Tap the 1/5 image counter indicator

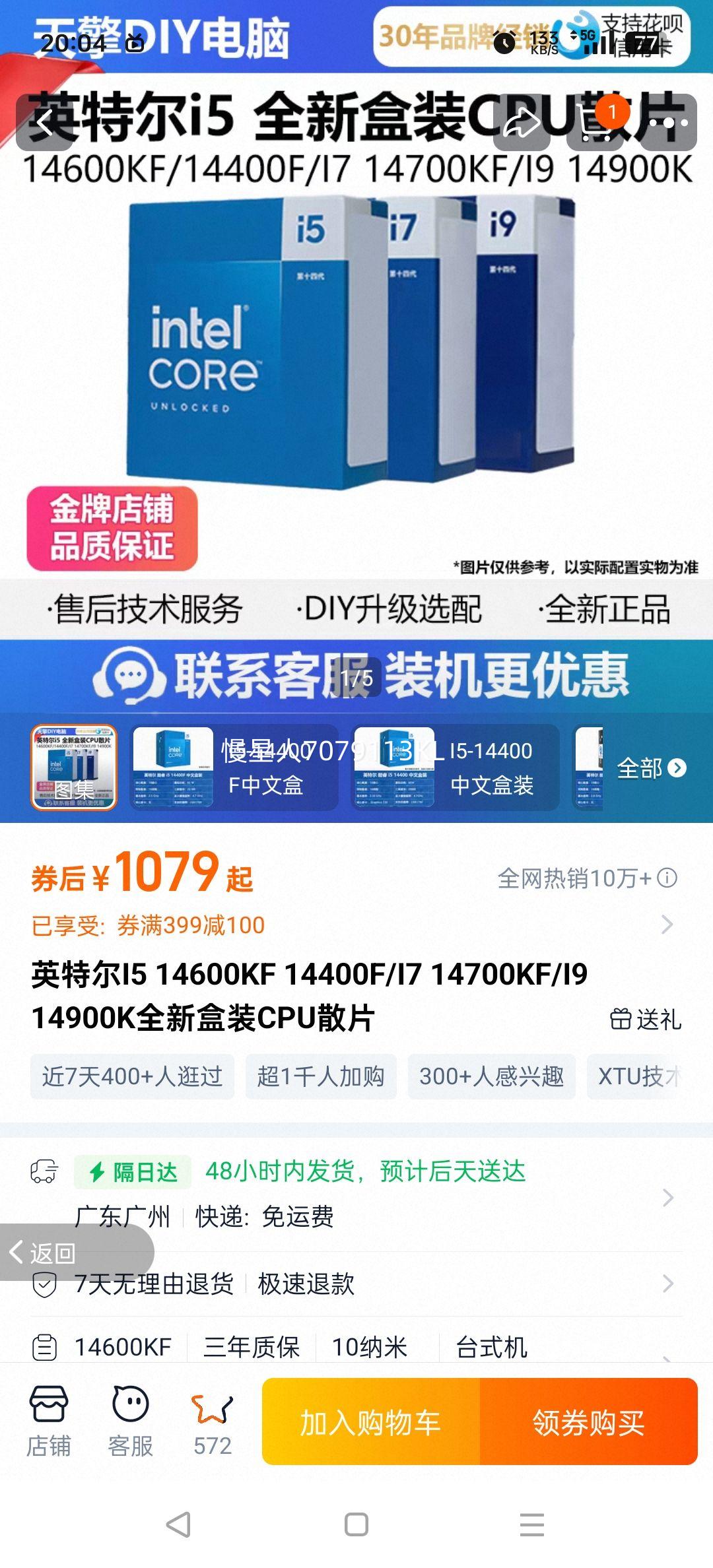click(357, 676)
